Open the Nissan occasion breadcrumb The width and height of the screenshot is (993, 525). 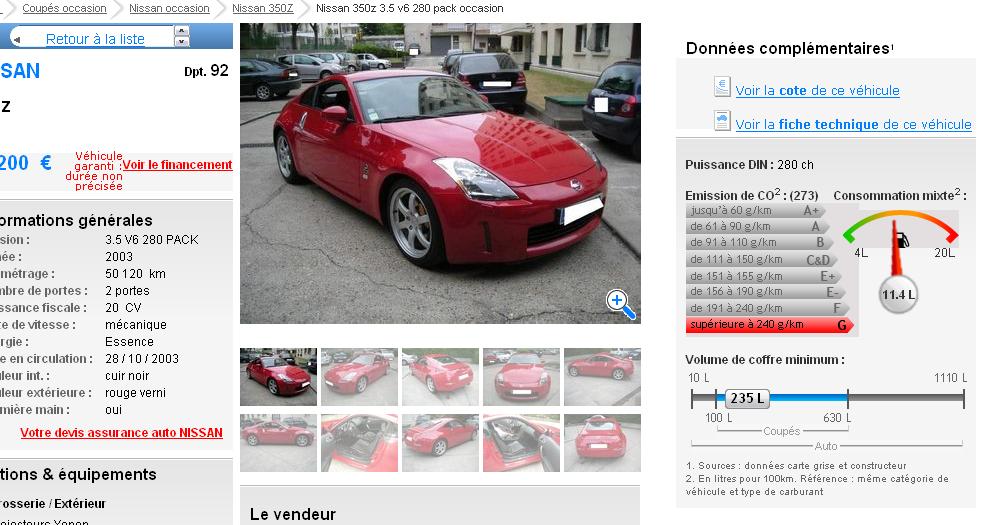[x=169, y=8]
